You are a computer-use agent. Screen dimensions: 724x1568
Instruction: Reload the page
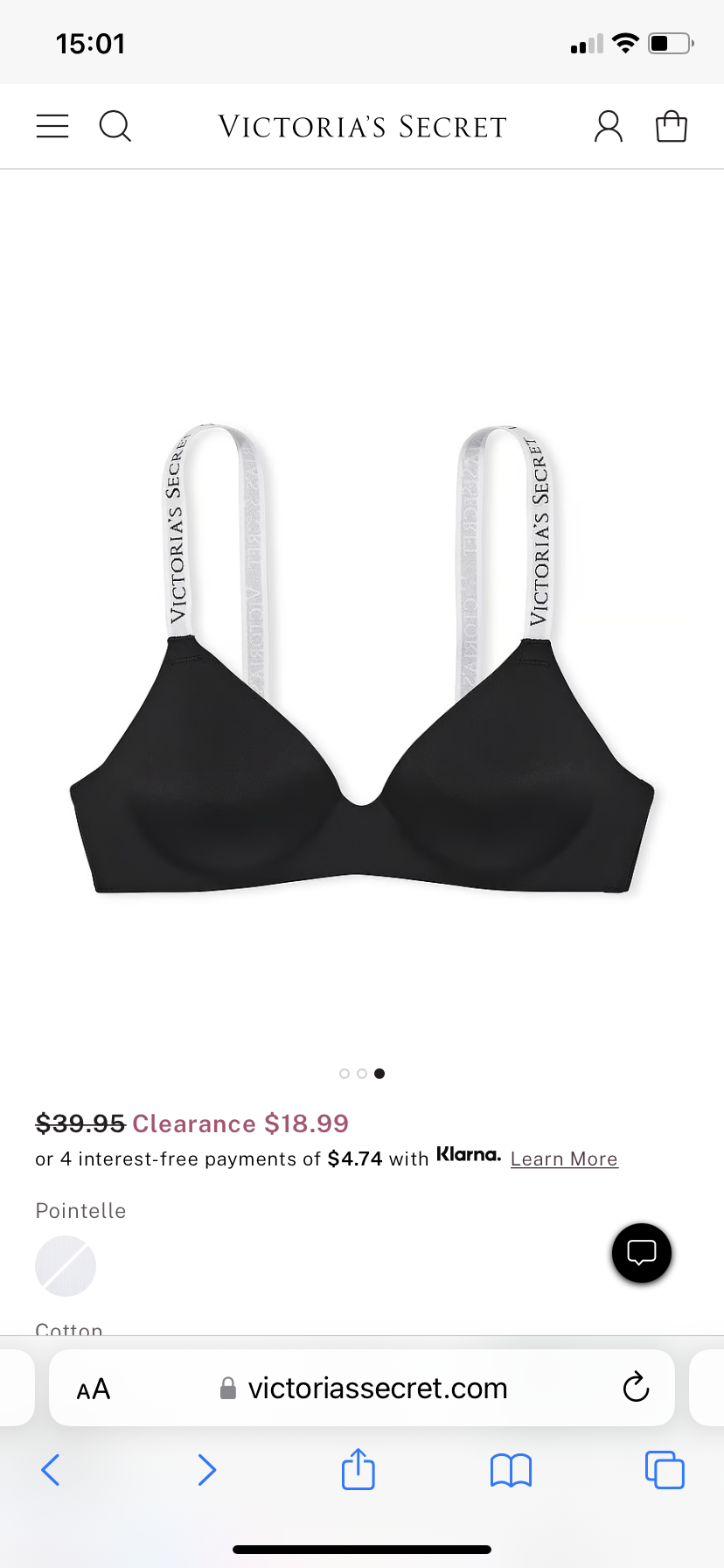point(636,1387)
